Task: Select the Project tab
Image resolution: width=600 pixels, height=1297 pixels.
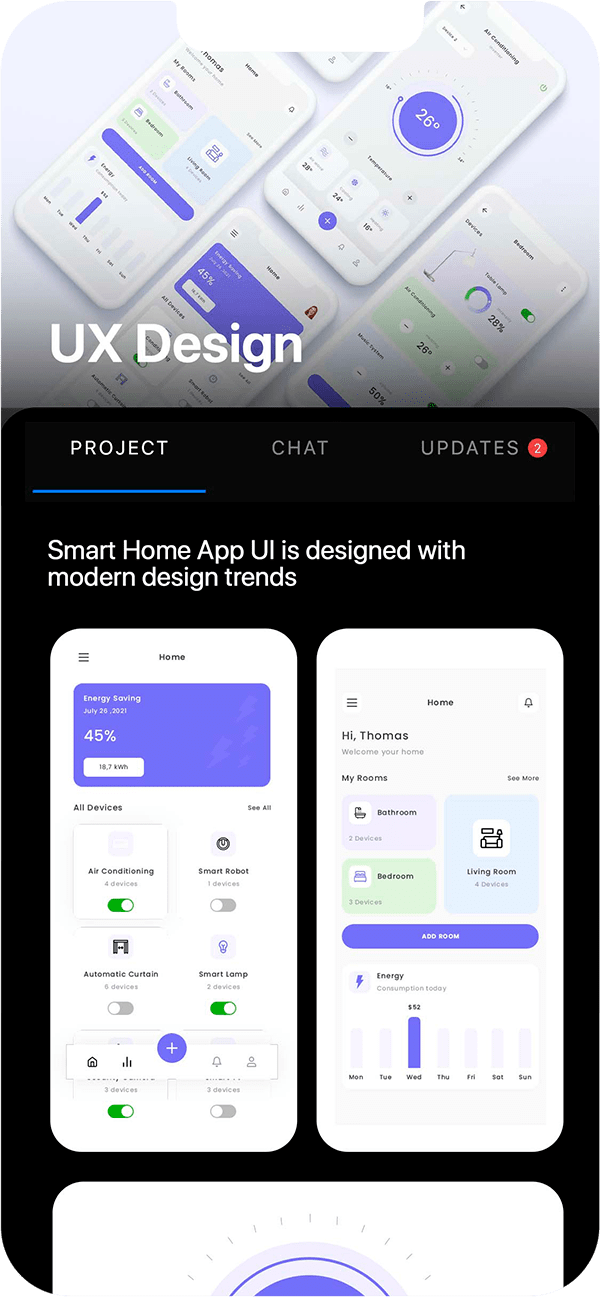Action: coord(119,449)
